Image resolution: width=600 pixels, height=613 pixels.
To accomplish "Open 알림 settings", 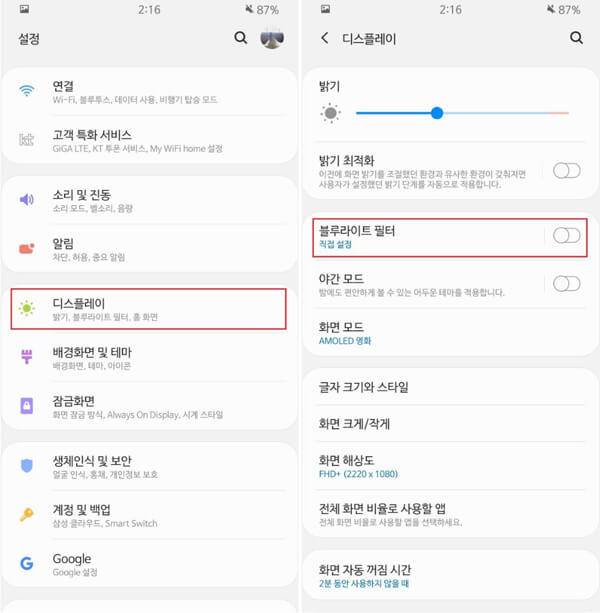I will pyautogui.click(x=150, y=248).
